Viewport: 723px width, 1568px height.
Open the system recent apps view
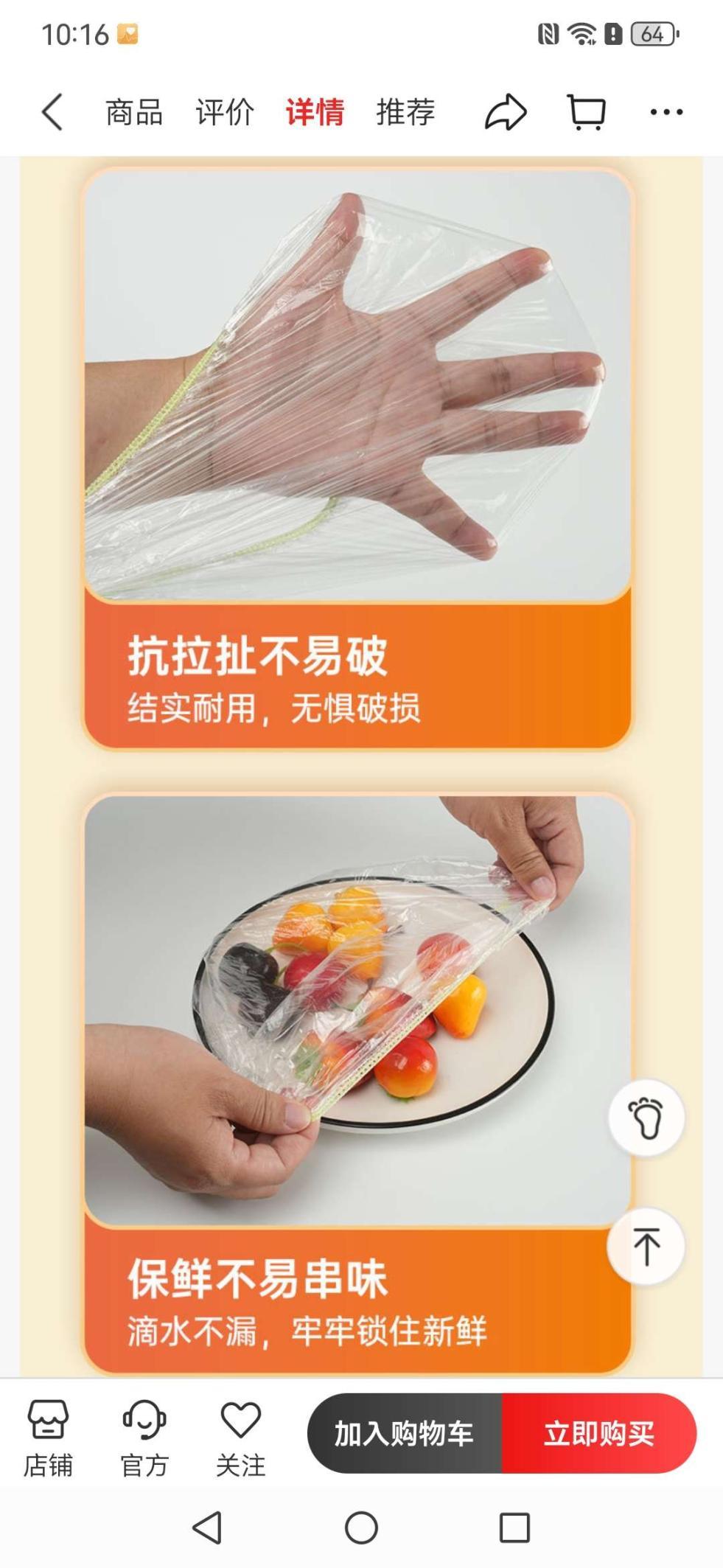(x=514, y=1527)
